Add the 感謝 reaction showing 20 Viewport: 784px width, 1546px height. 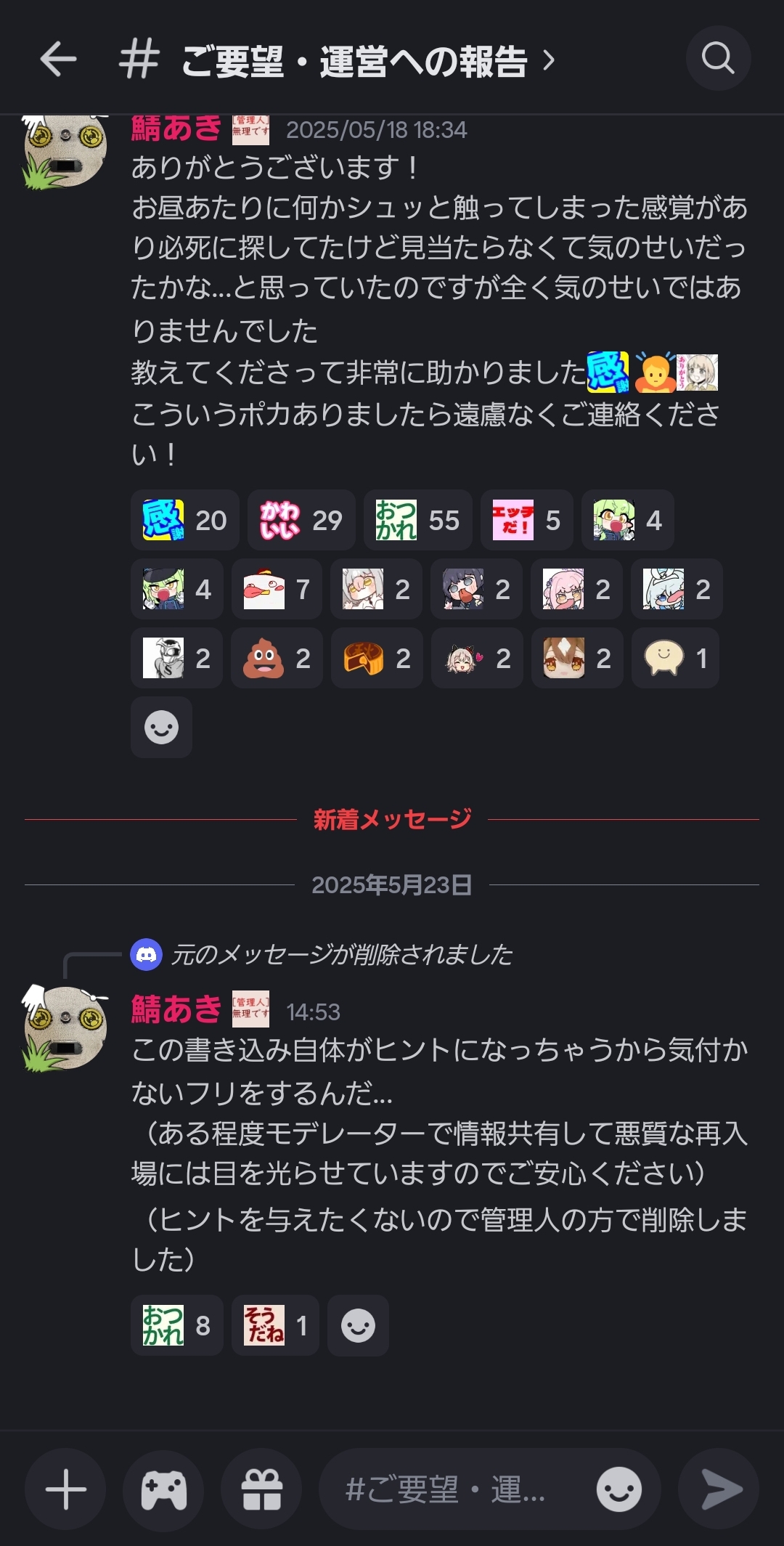point(184,520)
